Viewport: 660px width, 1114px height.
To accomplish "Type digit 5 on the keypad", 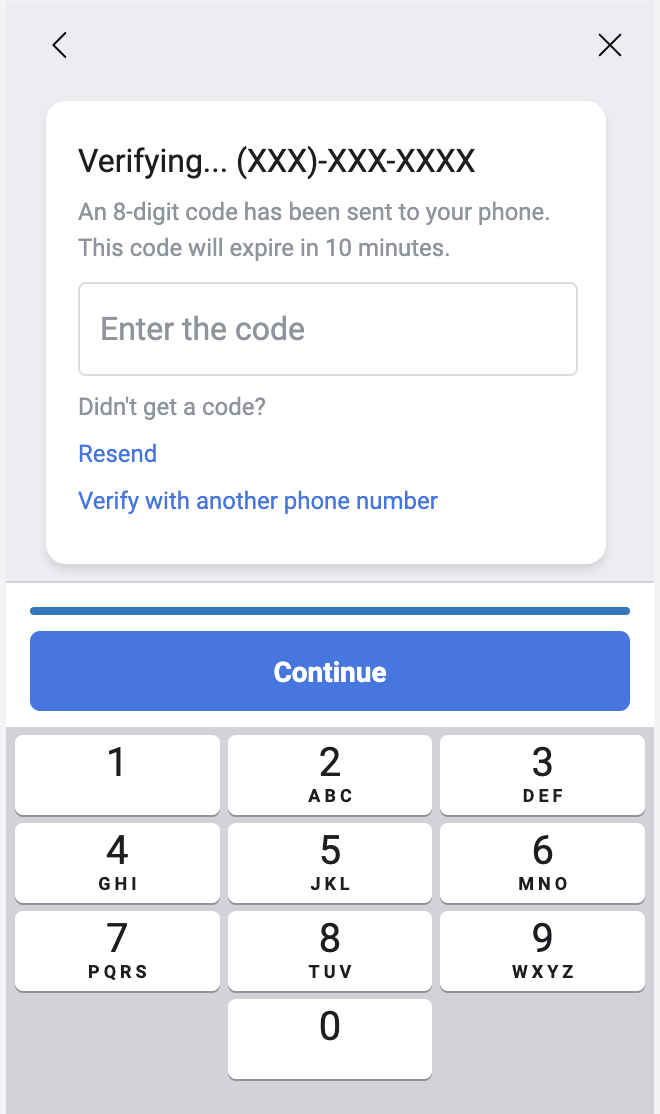I will 330,863.
